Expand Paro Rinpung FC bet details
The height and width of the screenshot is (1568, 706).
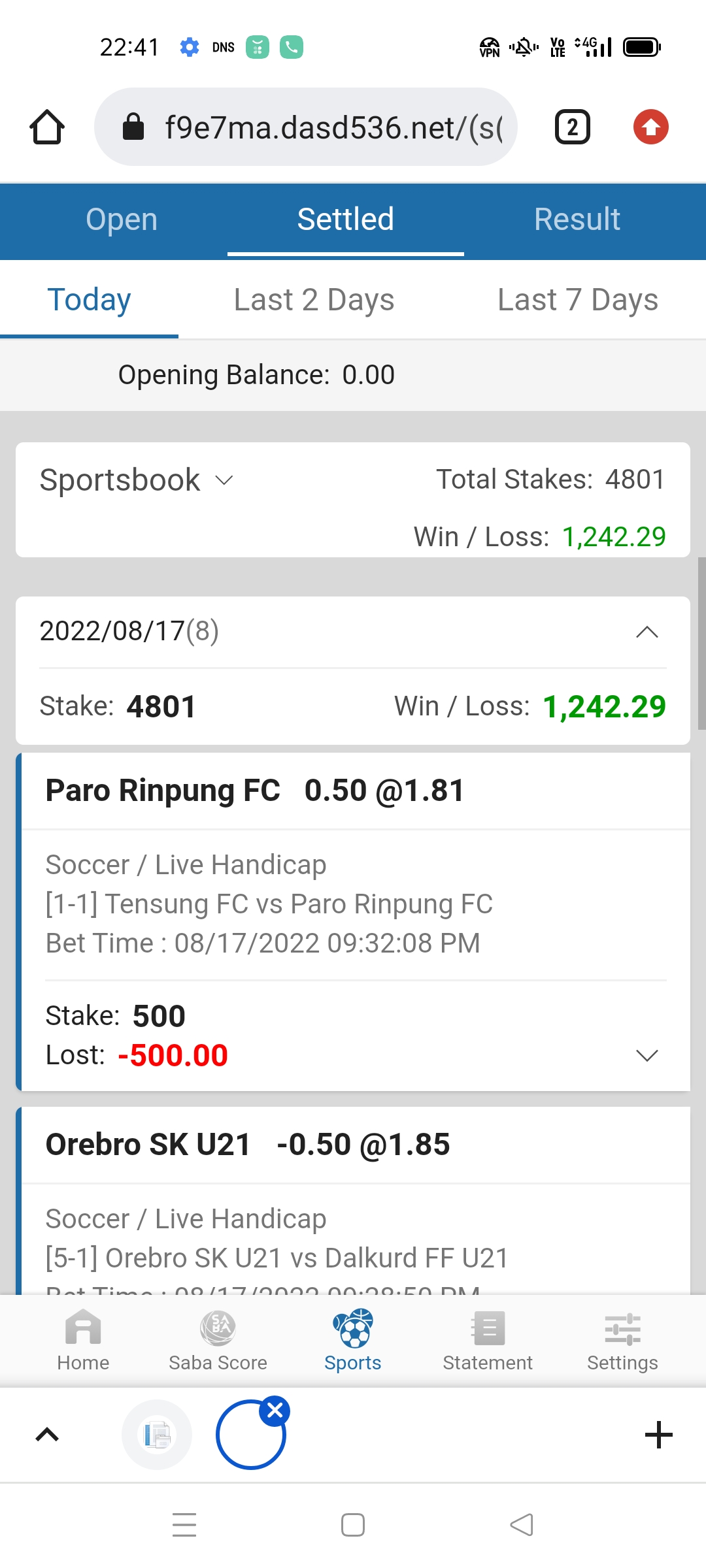[x=647, y=1055]
